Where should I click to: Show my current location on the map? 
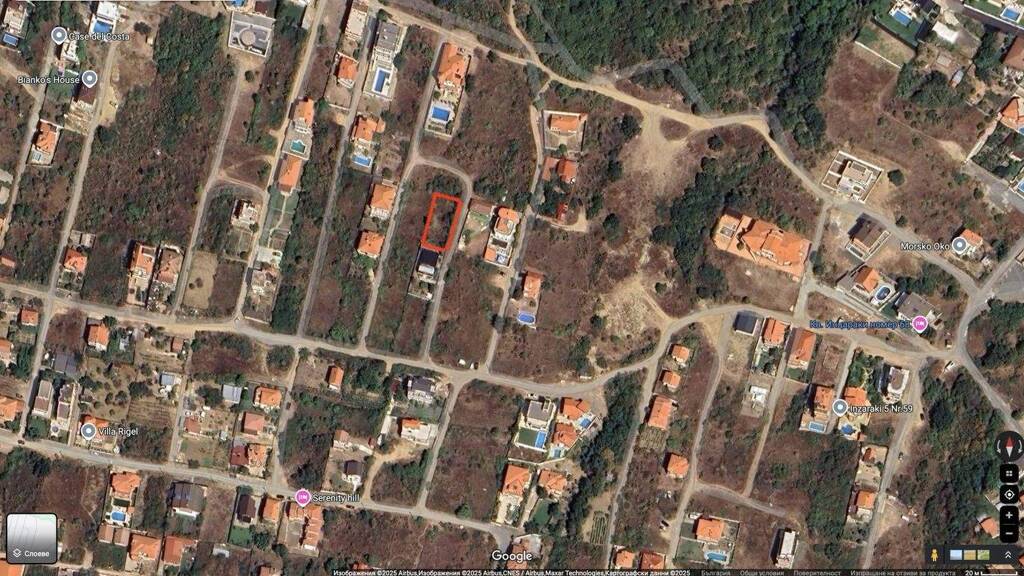1010,495
